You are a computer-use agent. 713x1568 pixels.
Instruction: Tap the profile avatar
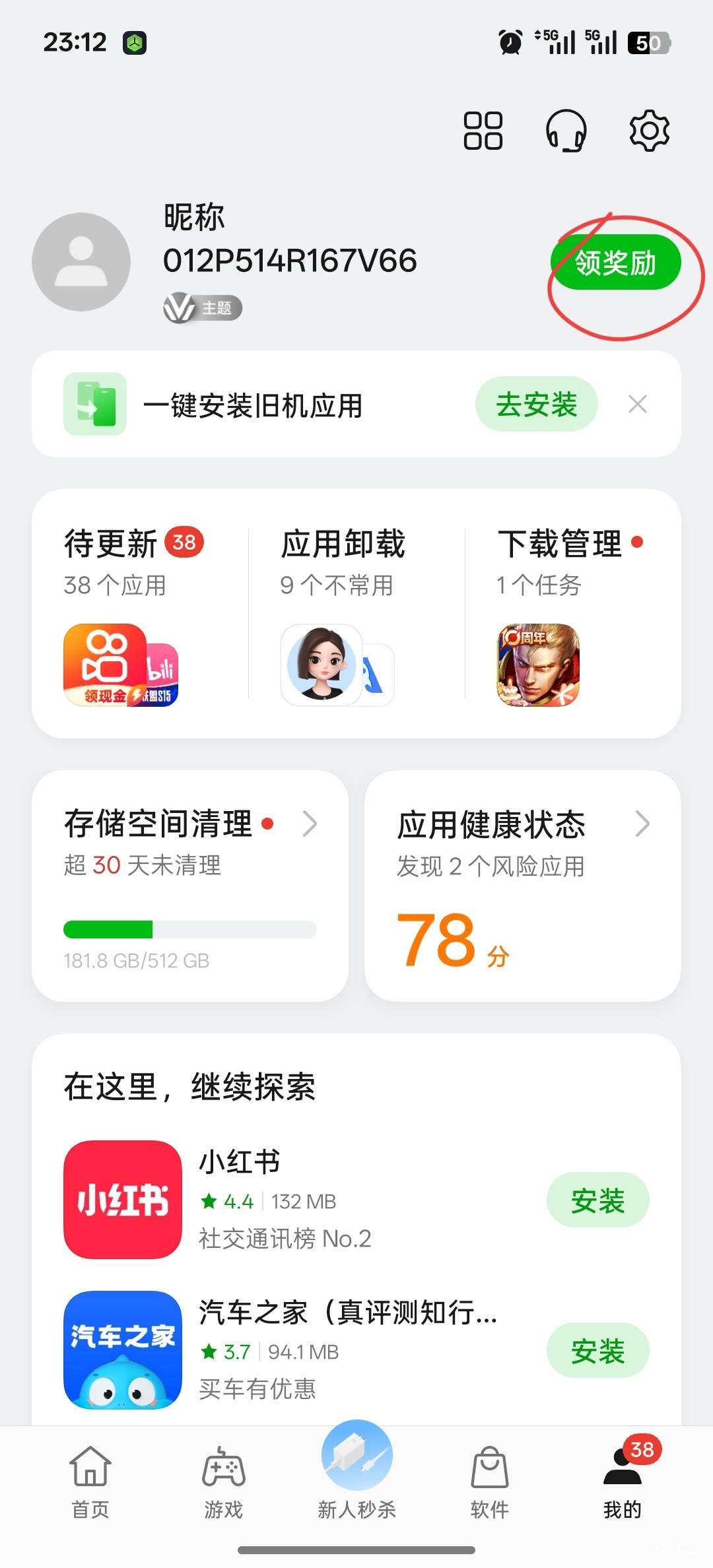[81, 262]
